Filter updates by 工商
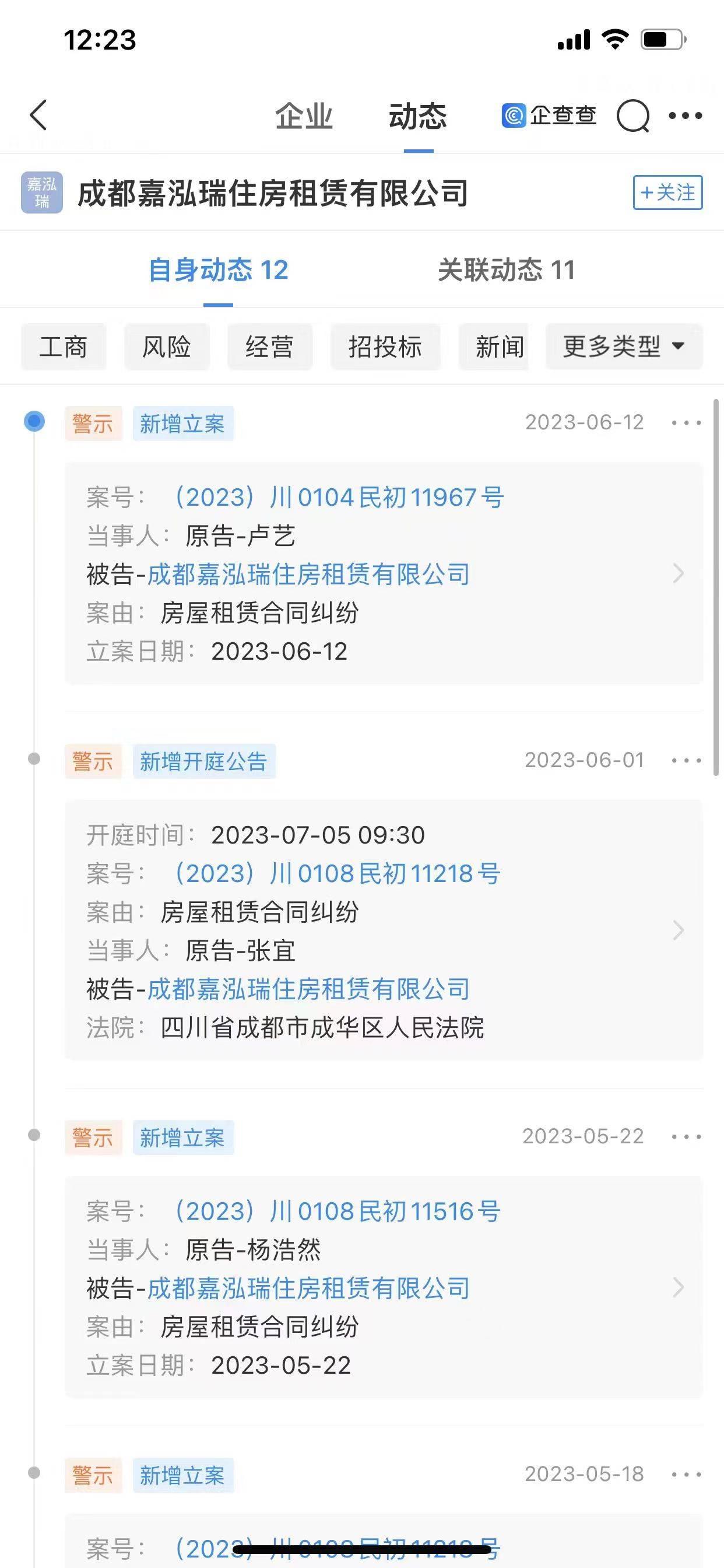The width and height of the screenshot is (724, 1568). (64, 347)
